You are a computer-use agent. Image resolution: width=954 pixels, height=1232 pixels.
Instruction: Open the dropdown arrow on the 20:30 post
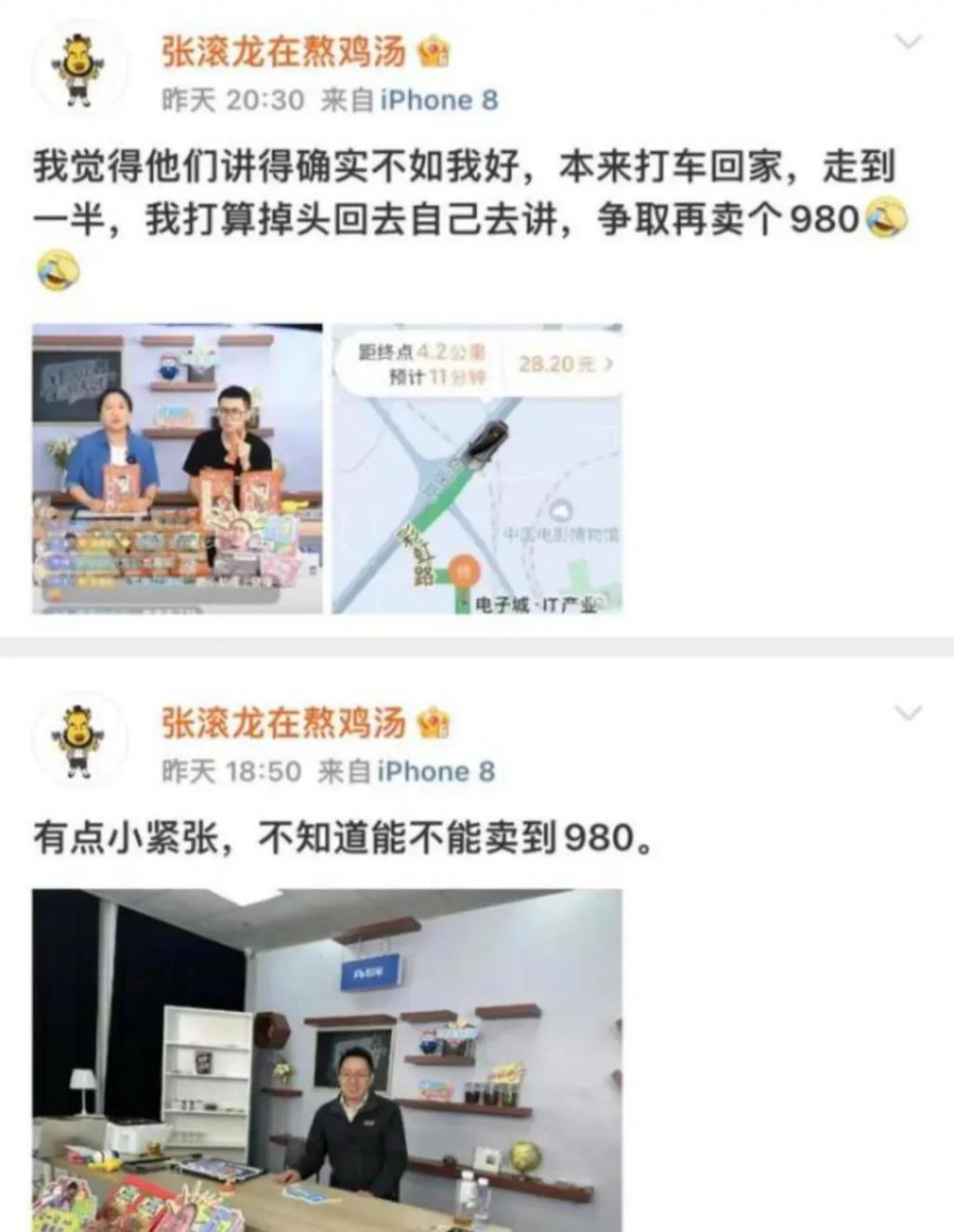[907, 42]
